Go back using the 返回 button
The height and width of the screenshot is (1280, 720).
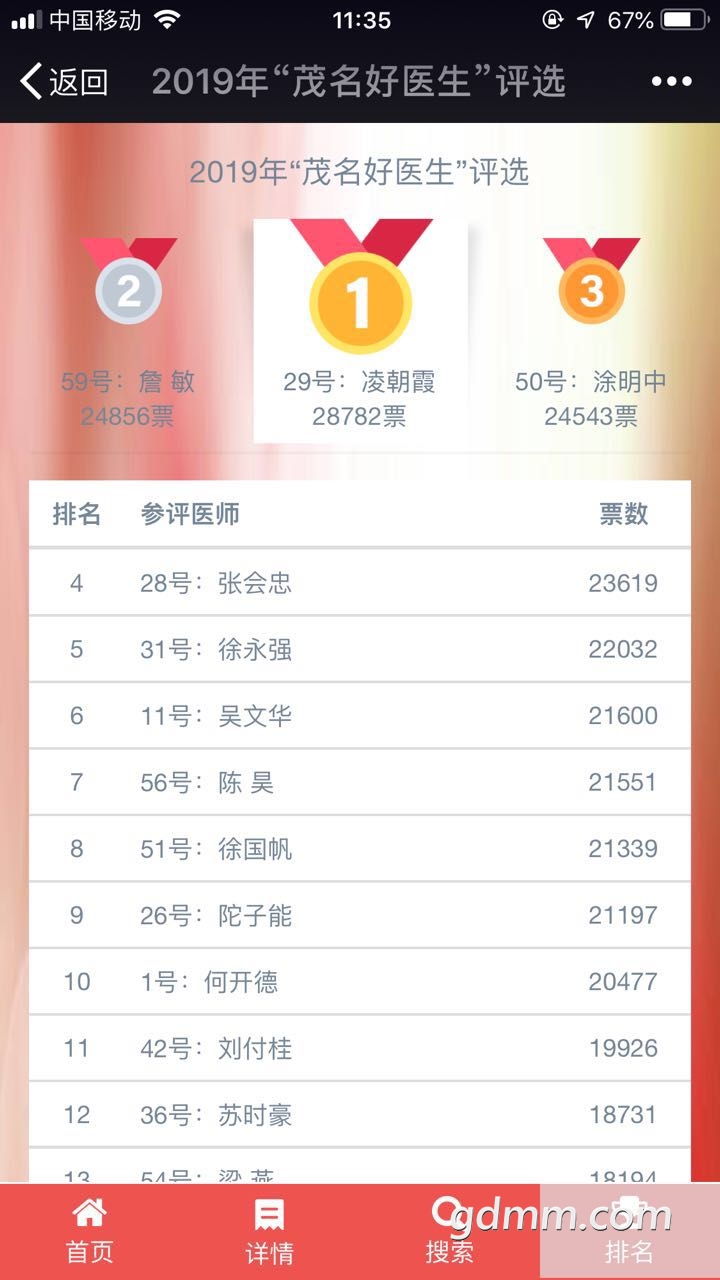[x=64, y=81]
